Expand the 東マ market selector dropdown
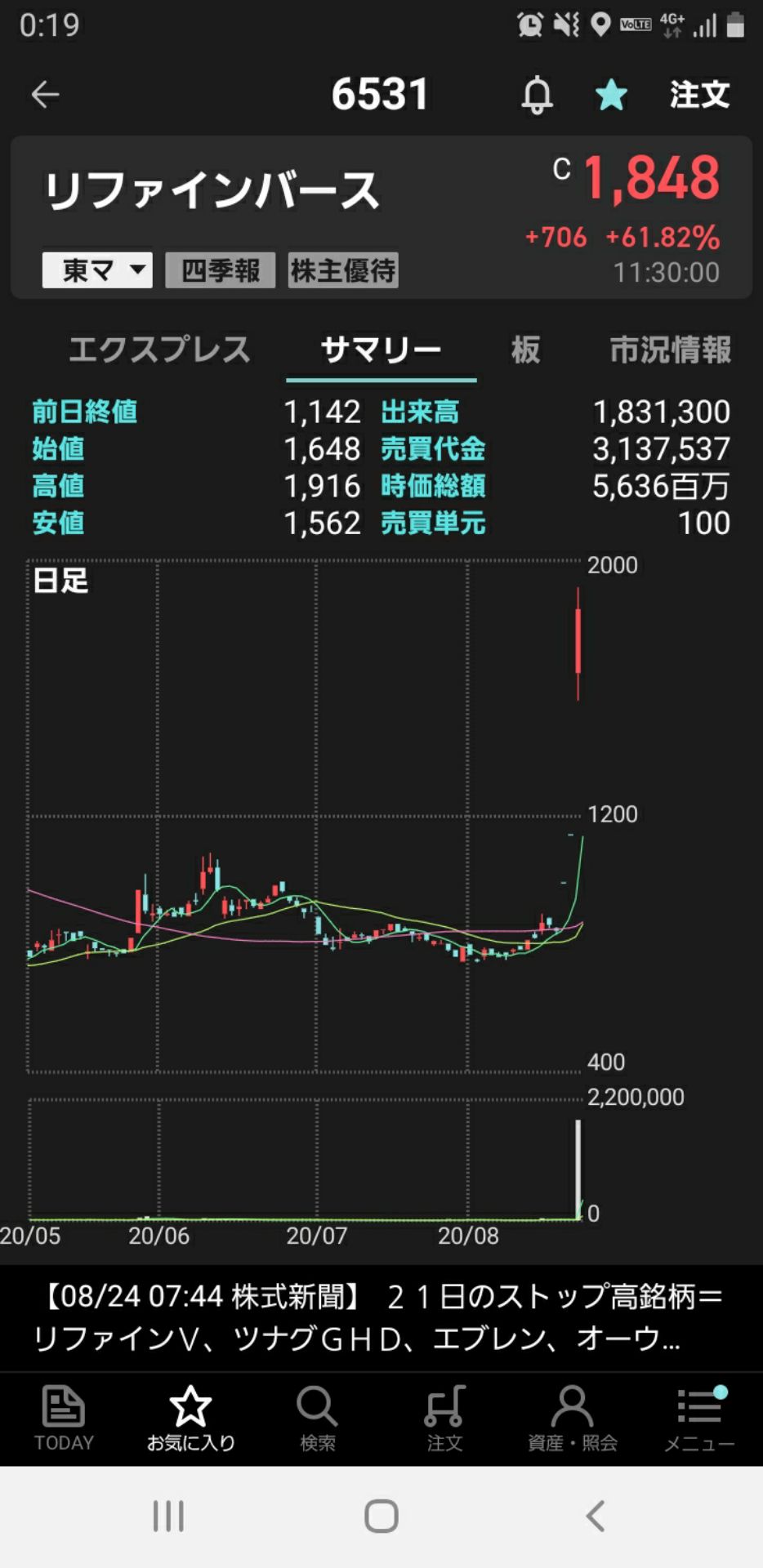This screenshot has width=763, height=1568. pos(96,269)
